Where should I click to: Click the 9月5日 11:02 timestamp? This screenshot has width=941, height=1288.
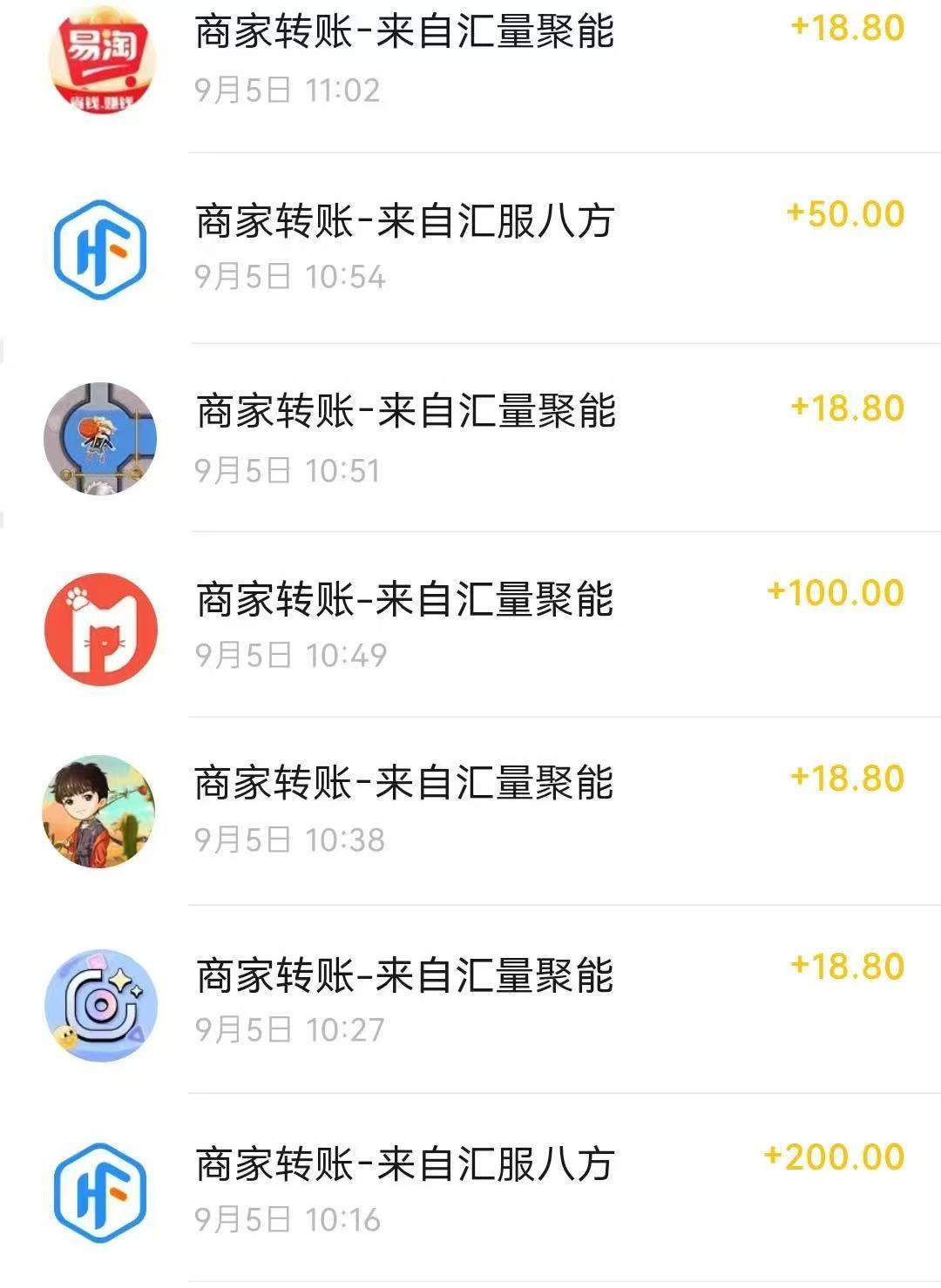tap(288, 89)
